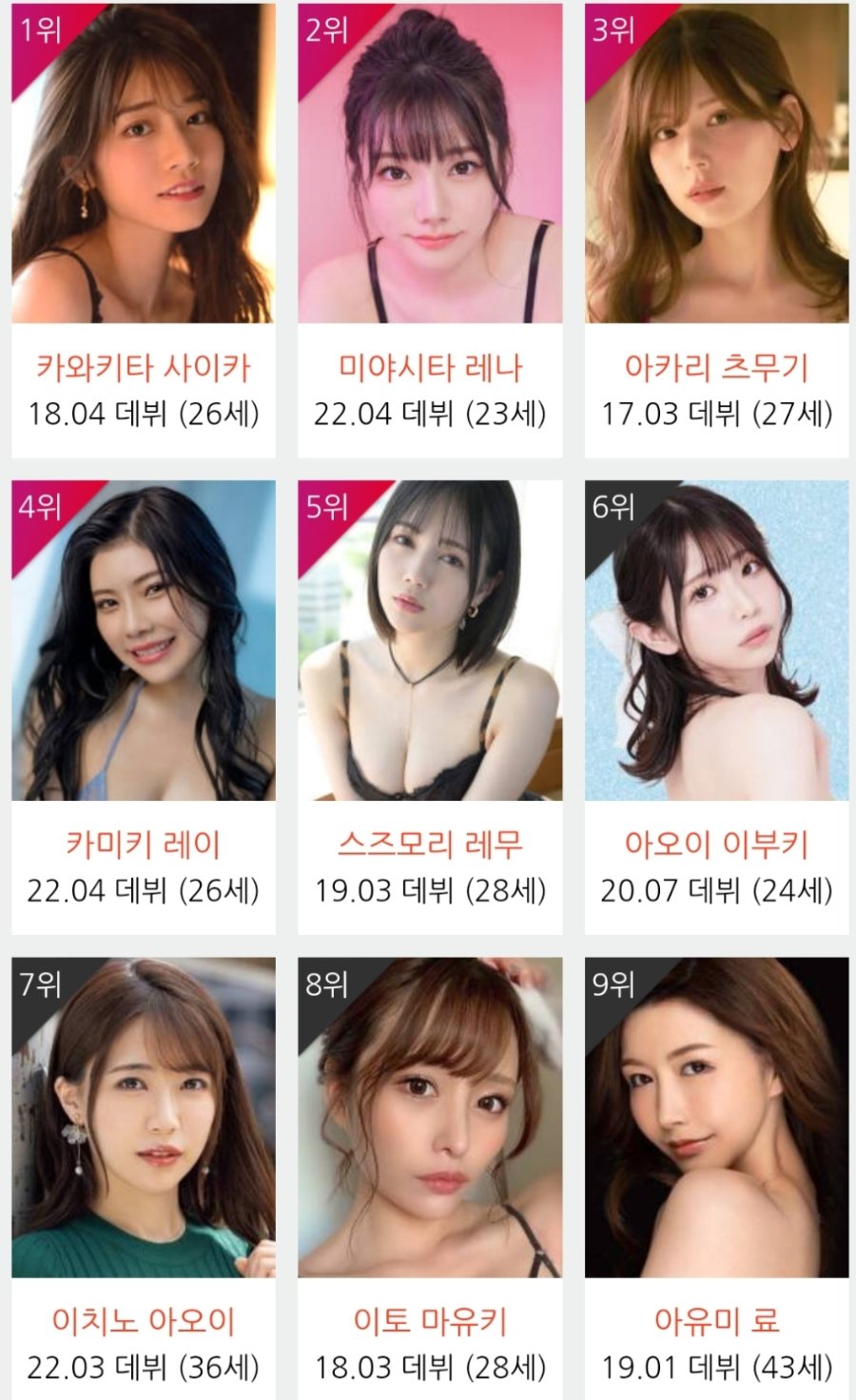
Task: View the 4위 card 카미키 레이
Action: tap(144, 707)
